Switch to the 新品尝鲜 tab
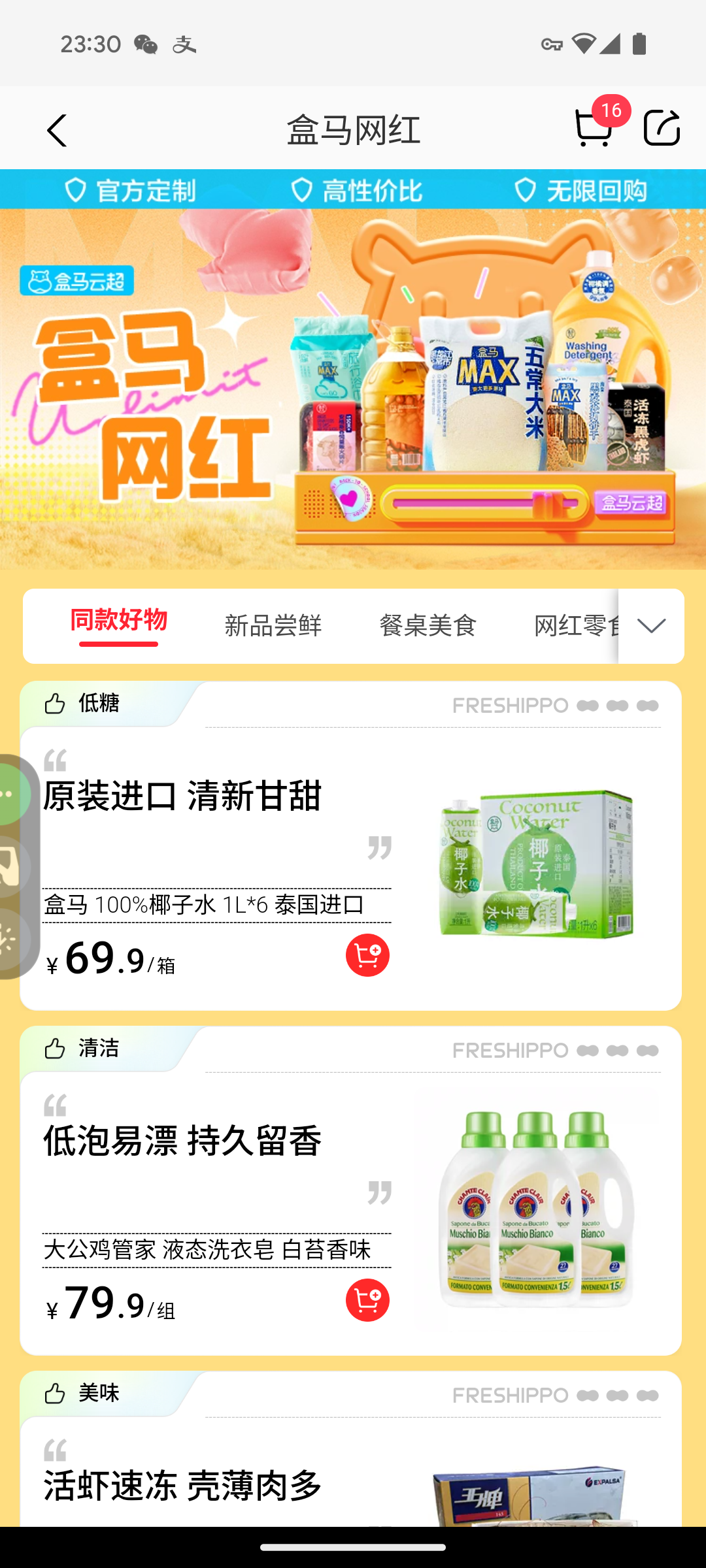 coord(273,626)
